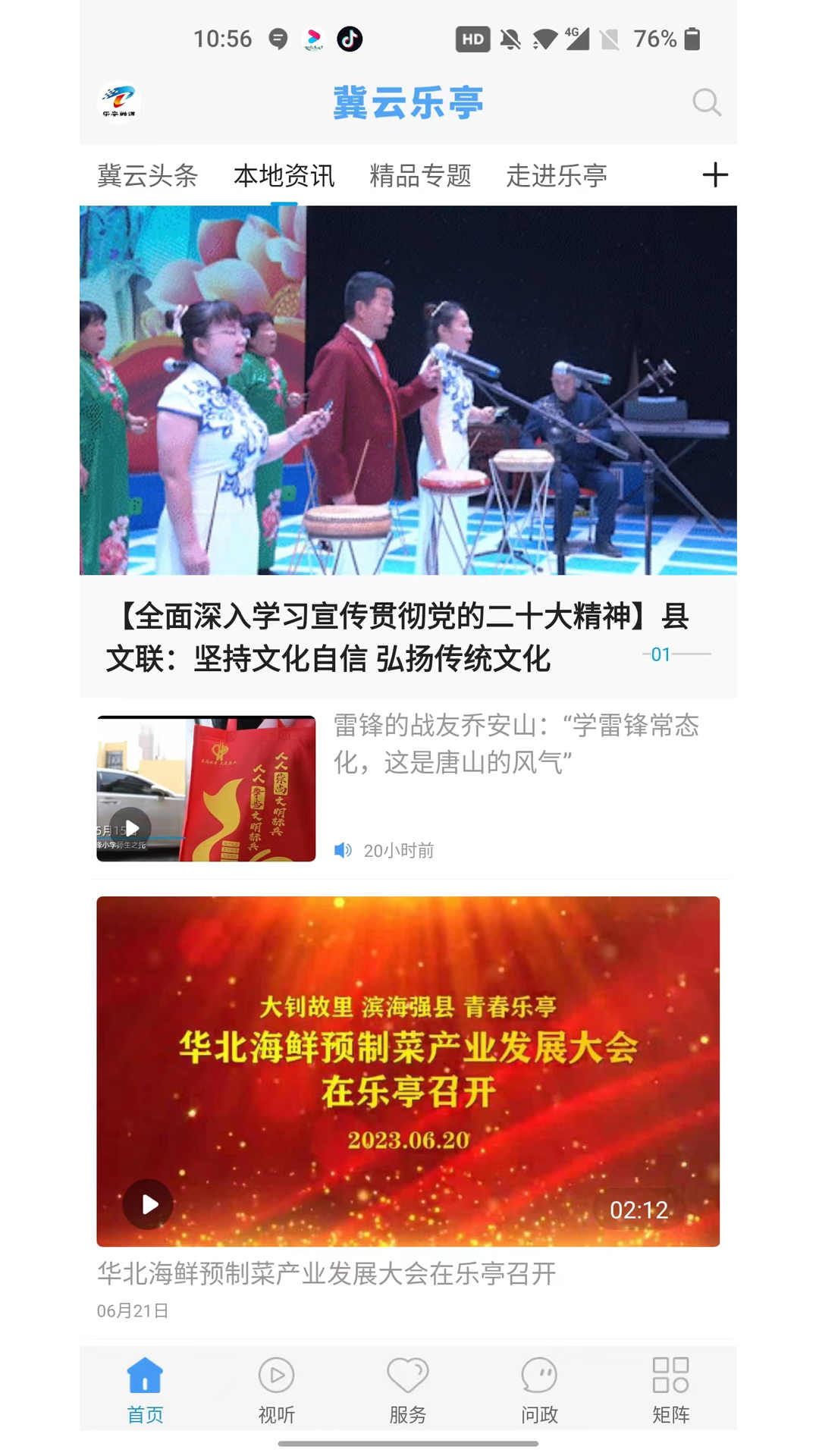Toggle audio on the 雷锋的战友 news item
The image size is (819, 1456).
[344, 851]
